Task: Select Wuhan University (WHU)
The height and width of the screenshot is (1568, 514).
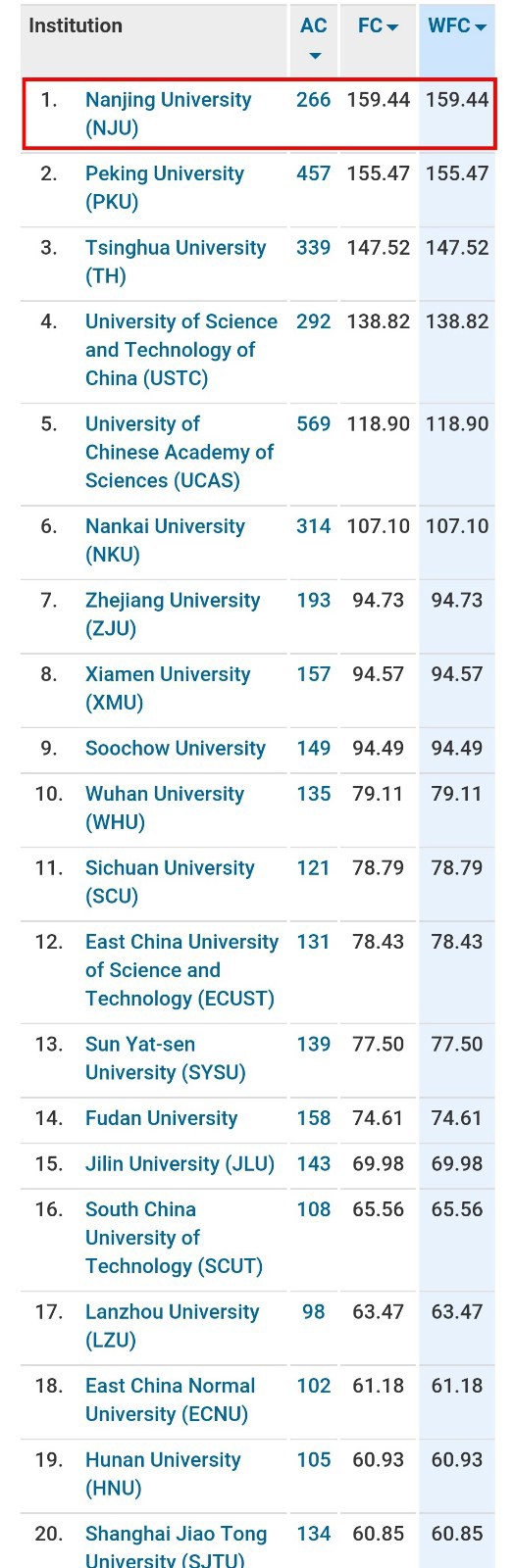Action: click(165, 808)
